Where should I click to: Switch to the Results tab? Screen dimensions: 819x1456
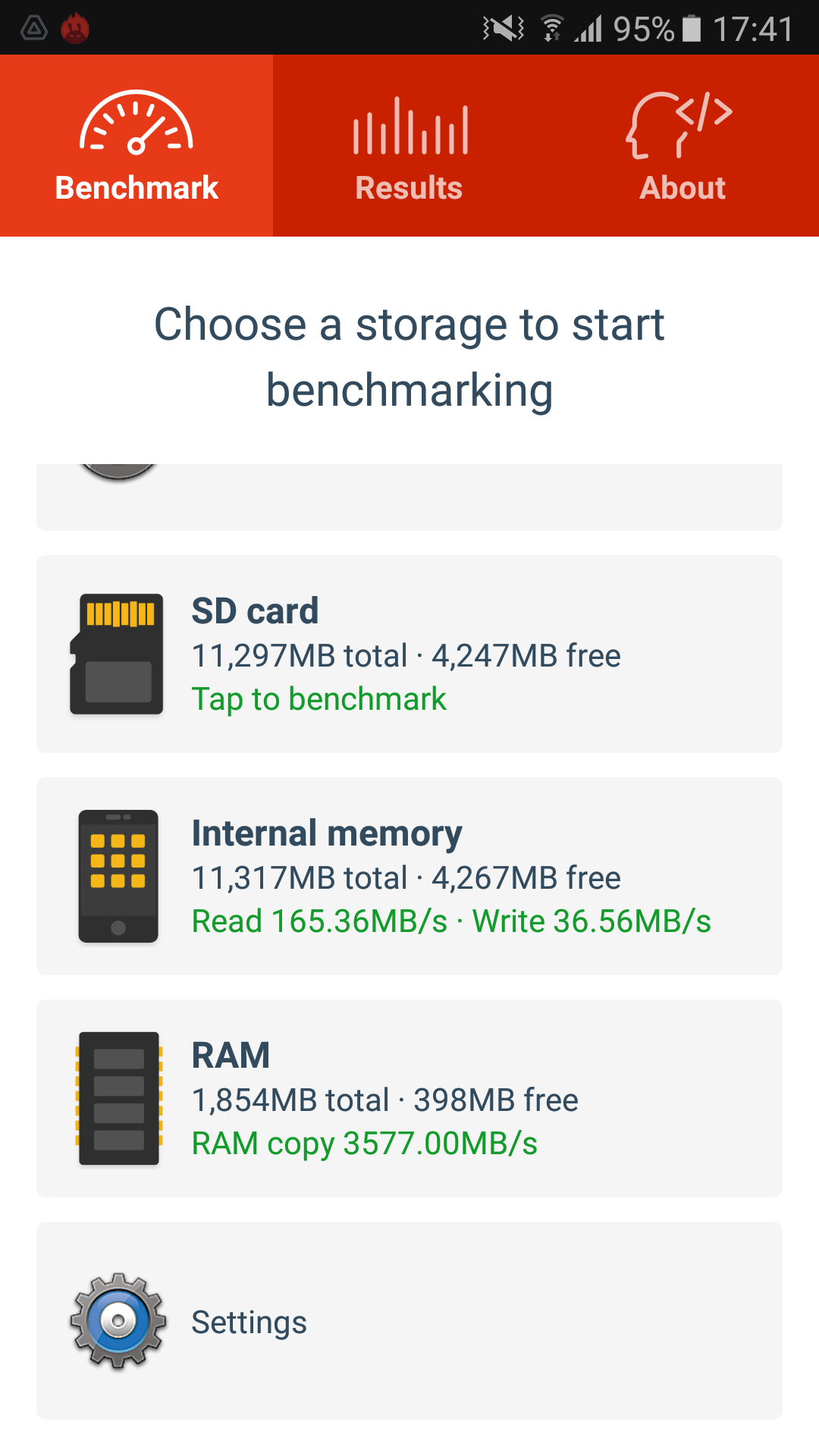(409, 146)
